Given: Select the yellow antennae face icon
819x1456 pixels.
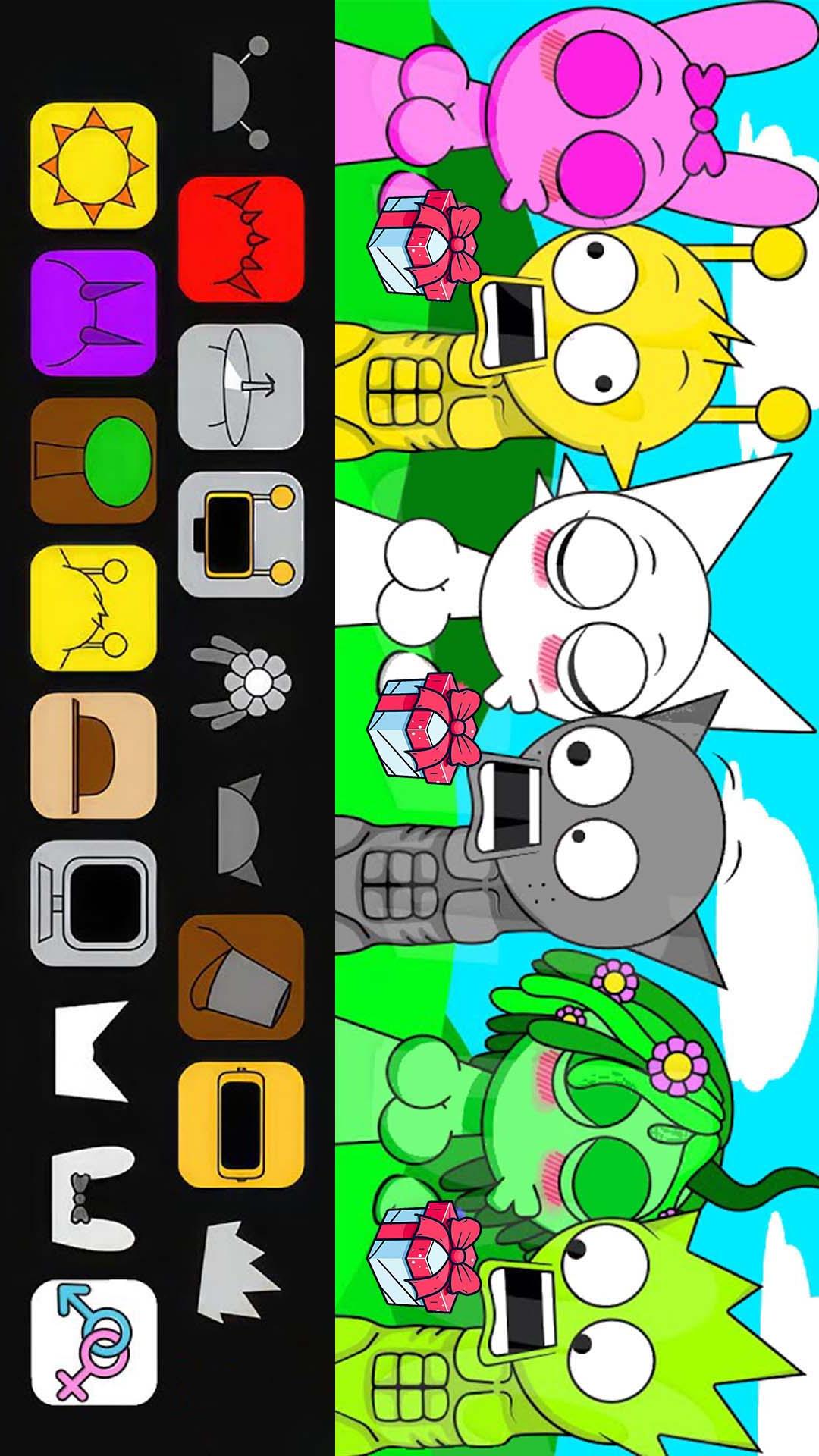Looking at the screenshot, I should point(94,607).
